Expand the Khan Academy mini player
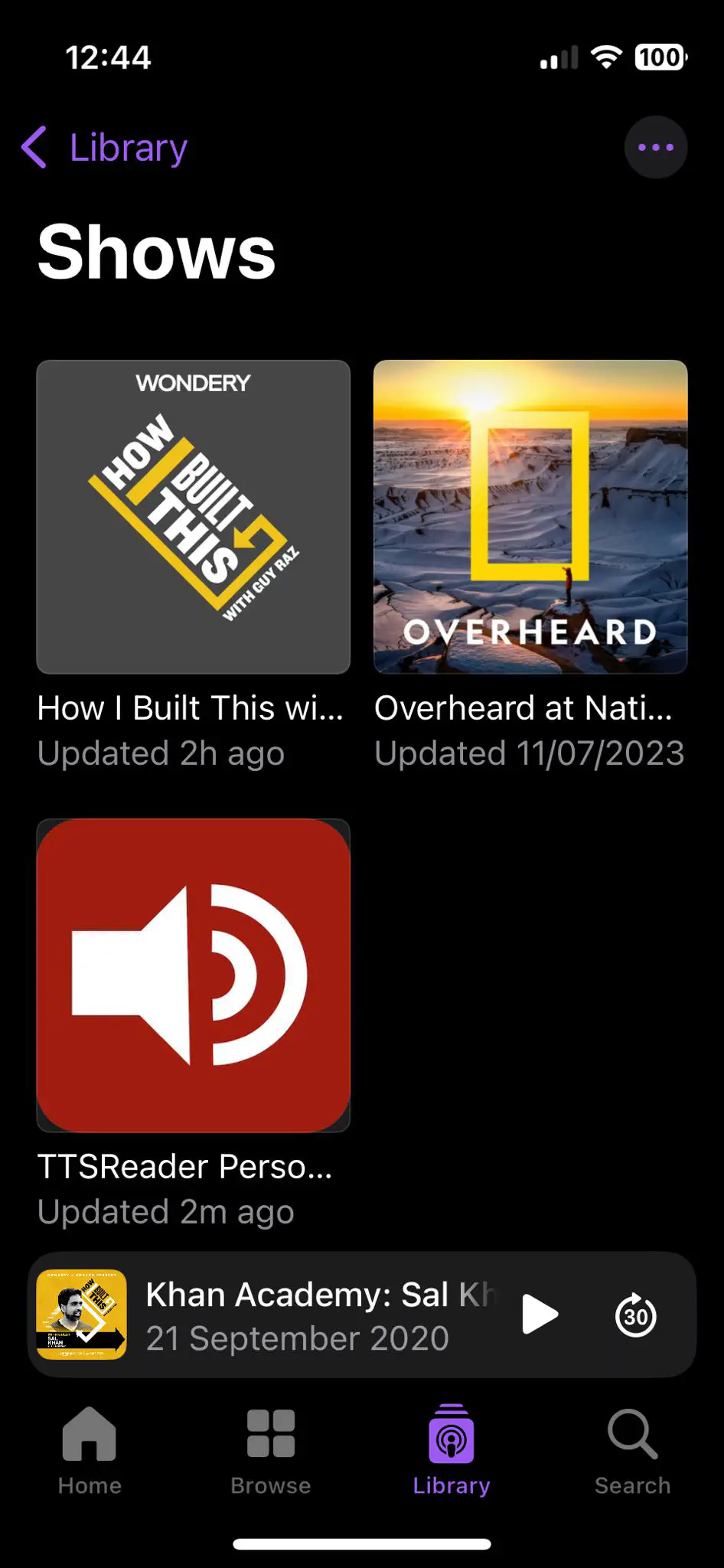Image resolution: width=724 pixels, height=1568 pixels. (306, 1315)
